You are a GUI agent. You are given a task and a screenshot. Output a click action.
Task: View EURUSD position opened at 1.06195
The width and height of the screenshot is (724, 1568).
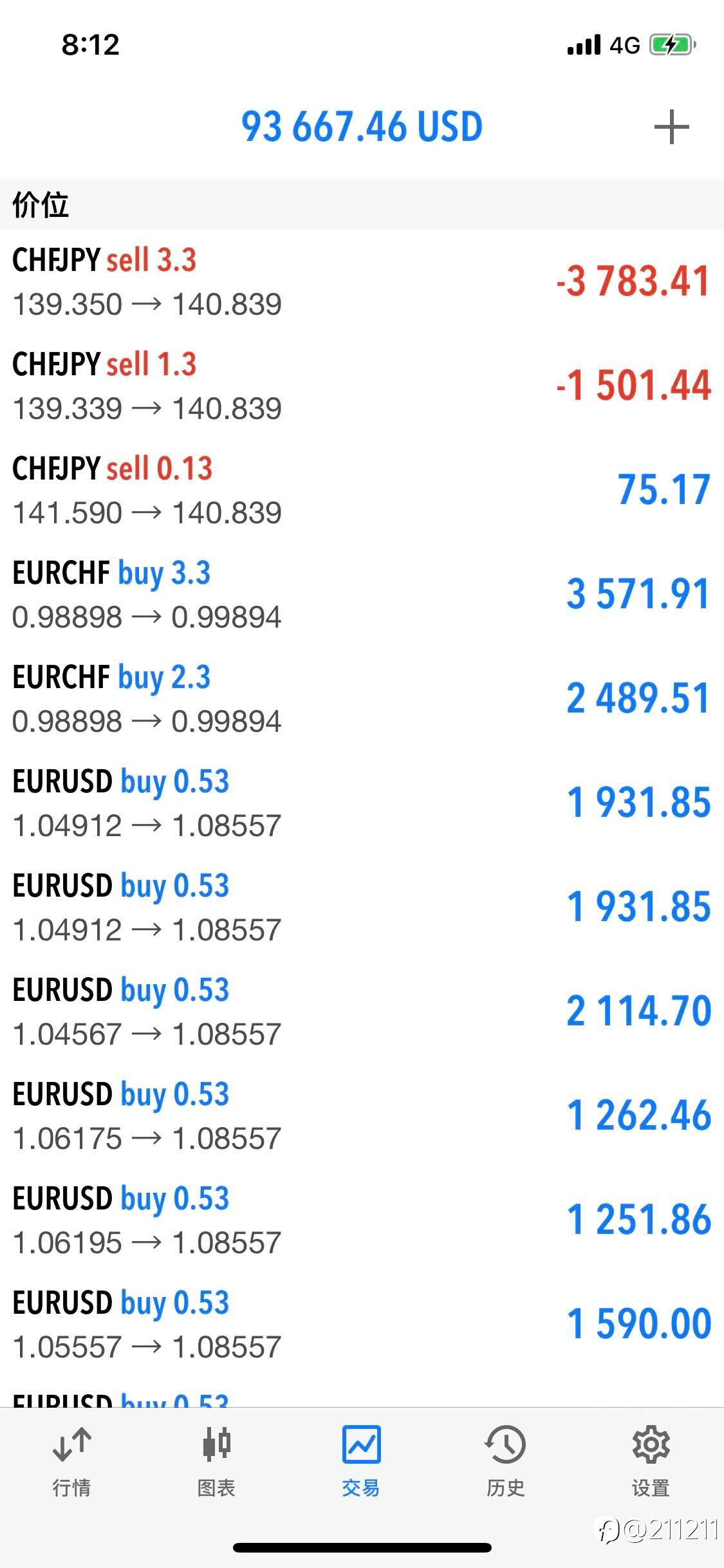click(362, 1220)
